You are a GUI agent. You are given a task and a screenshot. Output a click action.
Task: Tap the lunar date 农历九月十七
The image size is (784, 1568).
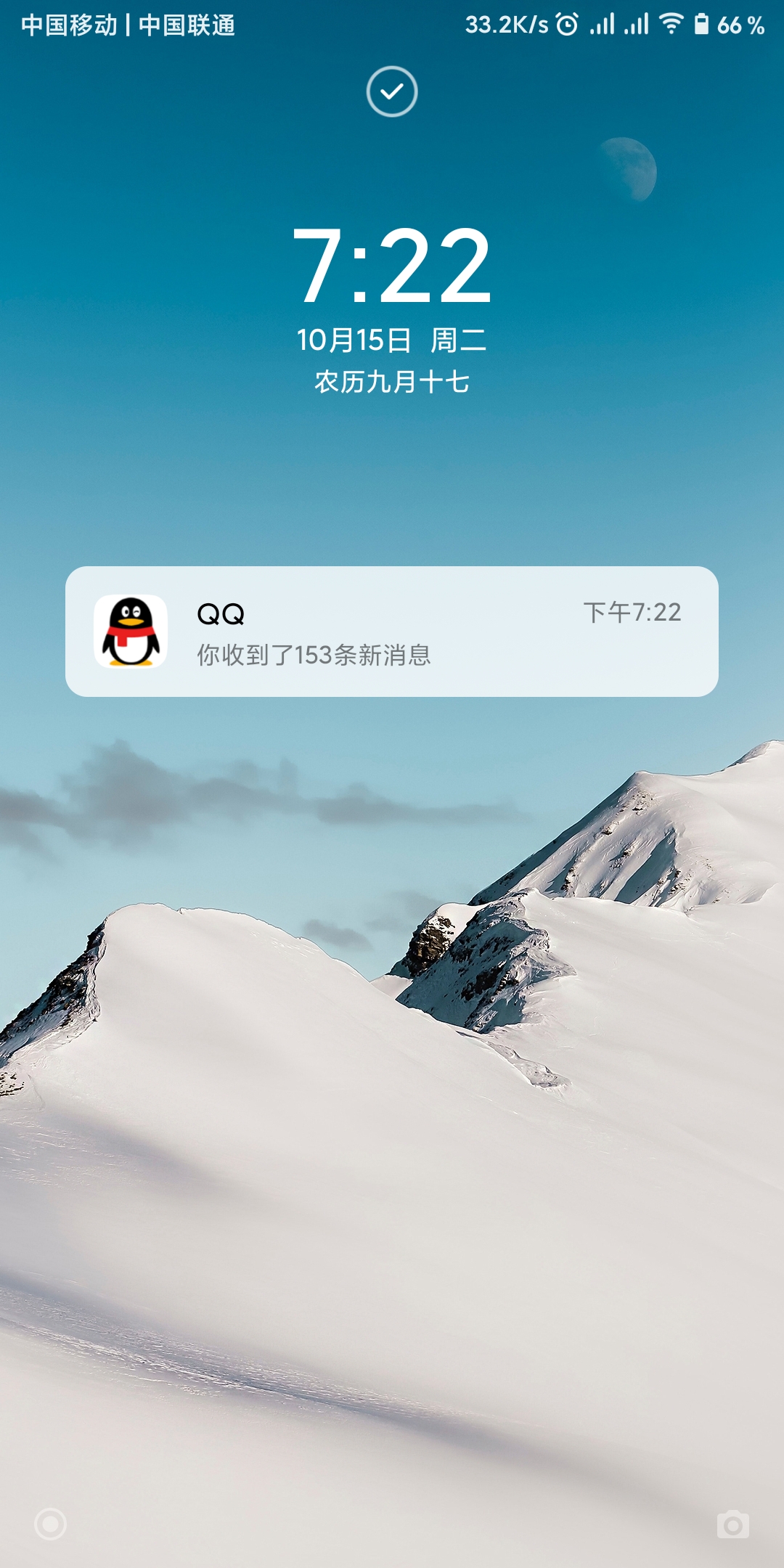[392, 383]
